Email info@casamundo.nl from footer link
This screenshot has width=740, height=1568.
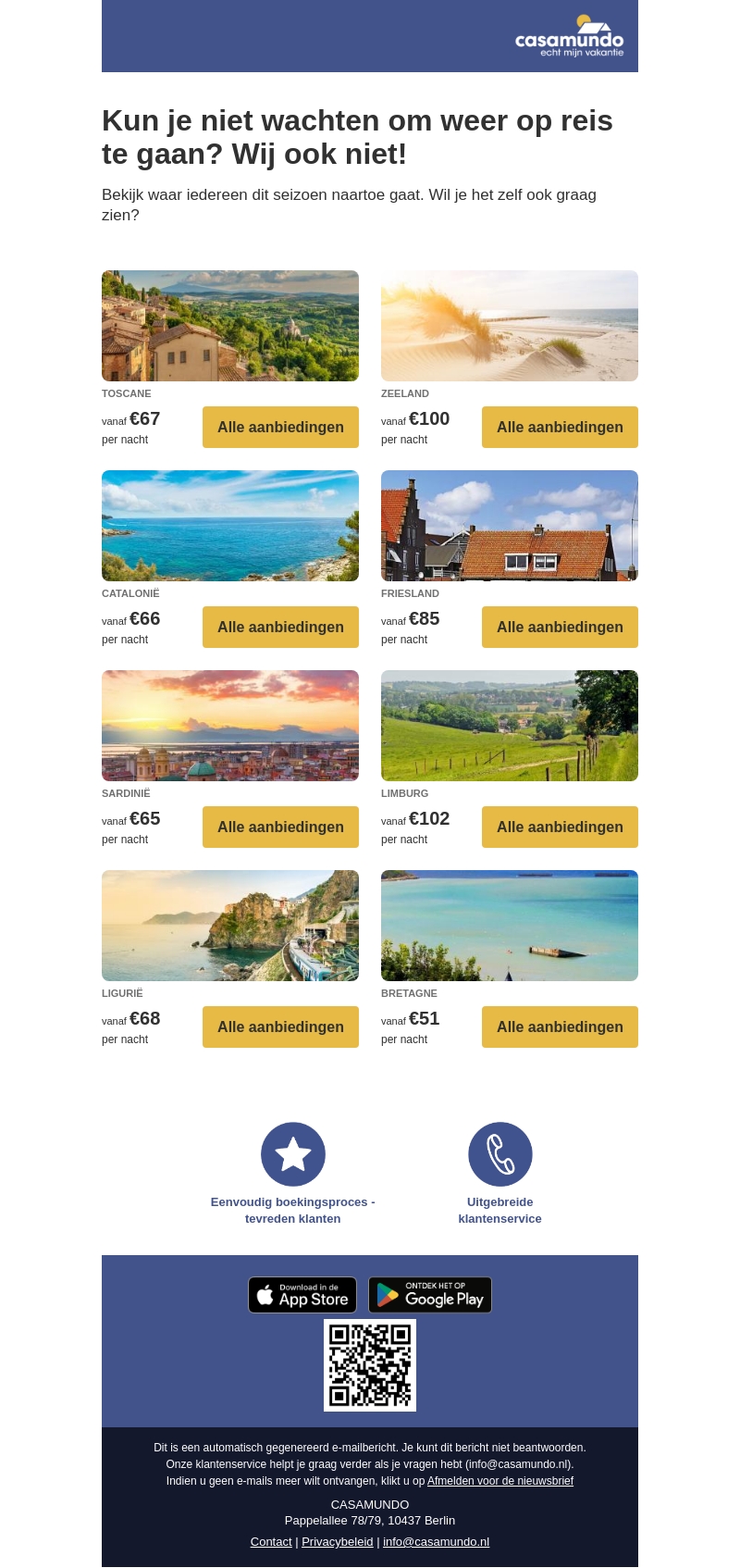tap(436, 1542)
